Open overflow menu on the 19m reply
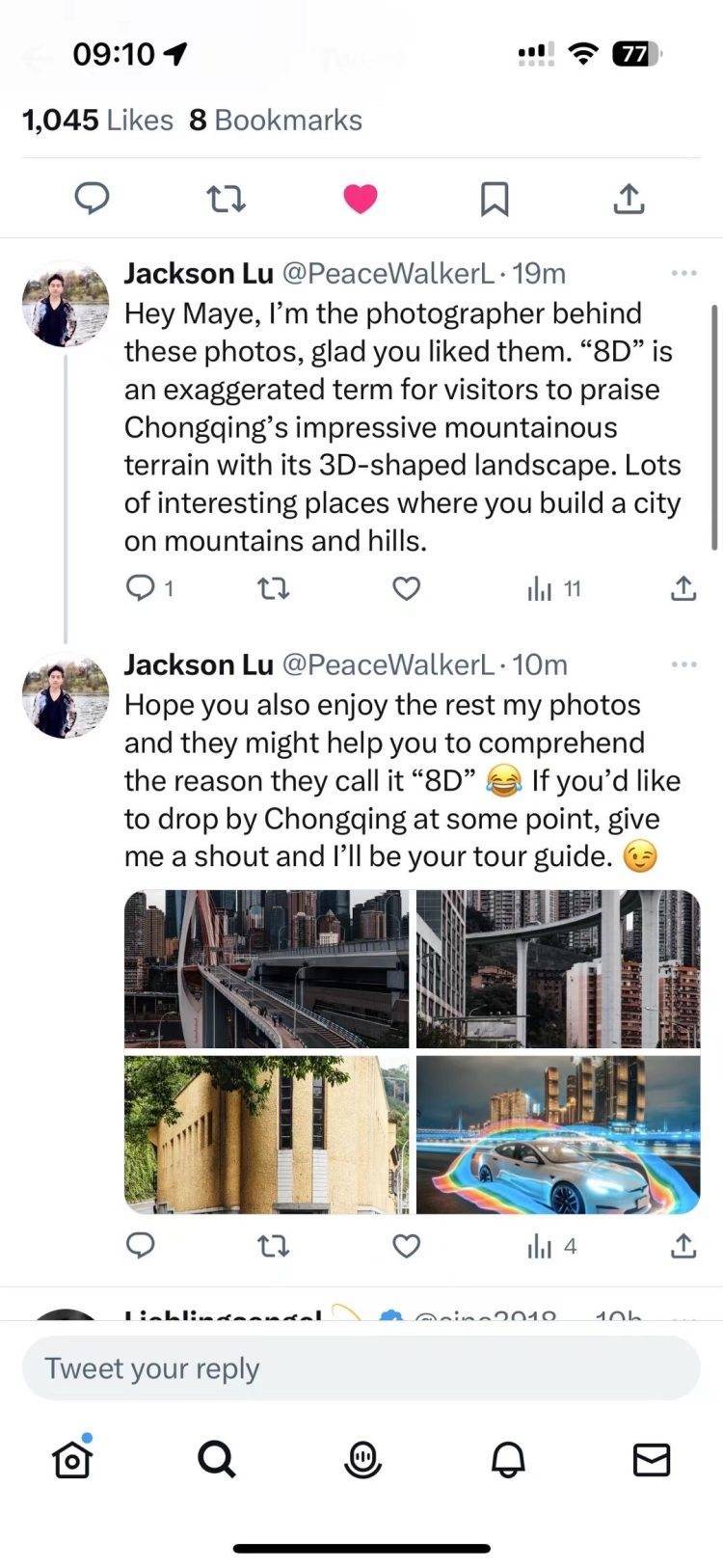This screenshot has width=723, height=1568. [x=683, y=274]
